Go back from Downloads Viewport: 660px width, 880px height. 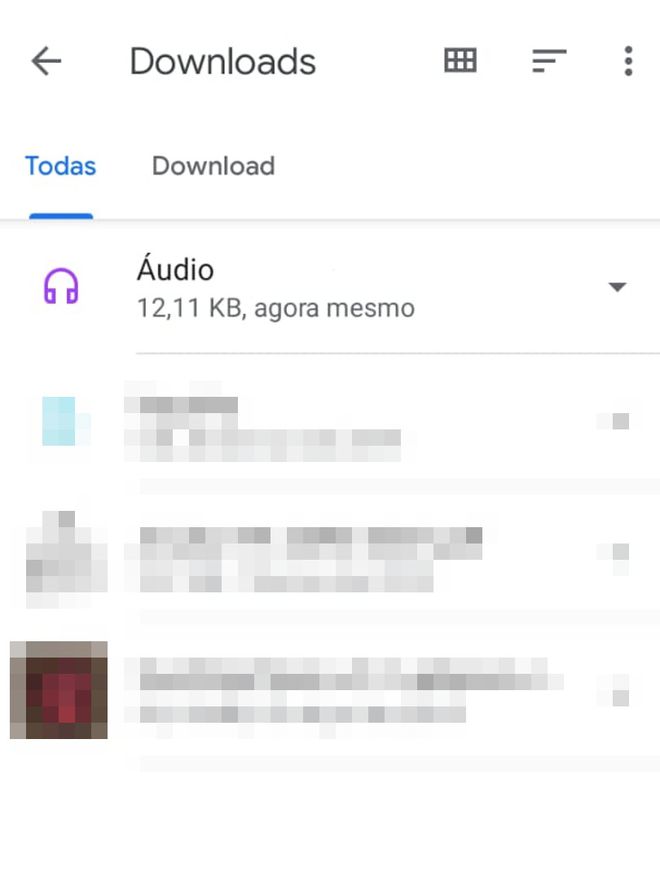click(x=46, y=61)
